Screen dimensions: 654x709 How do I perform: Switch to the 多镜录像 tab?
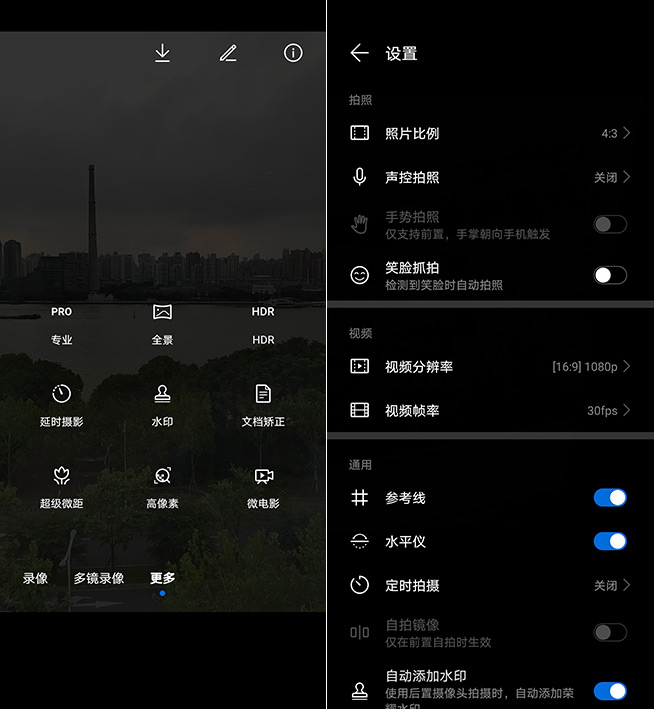(99, 578)
